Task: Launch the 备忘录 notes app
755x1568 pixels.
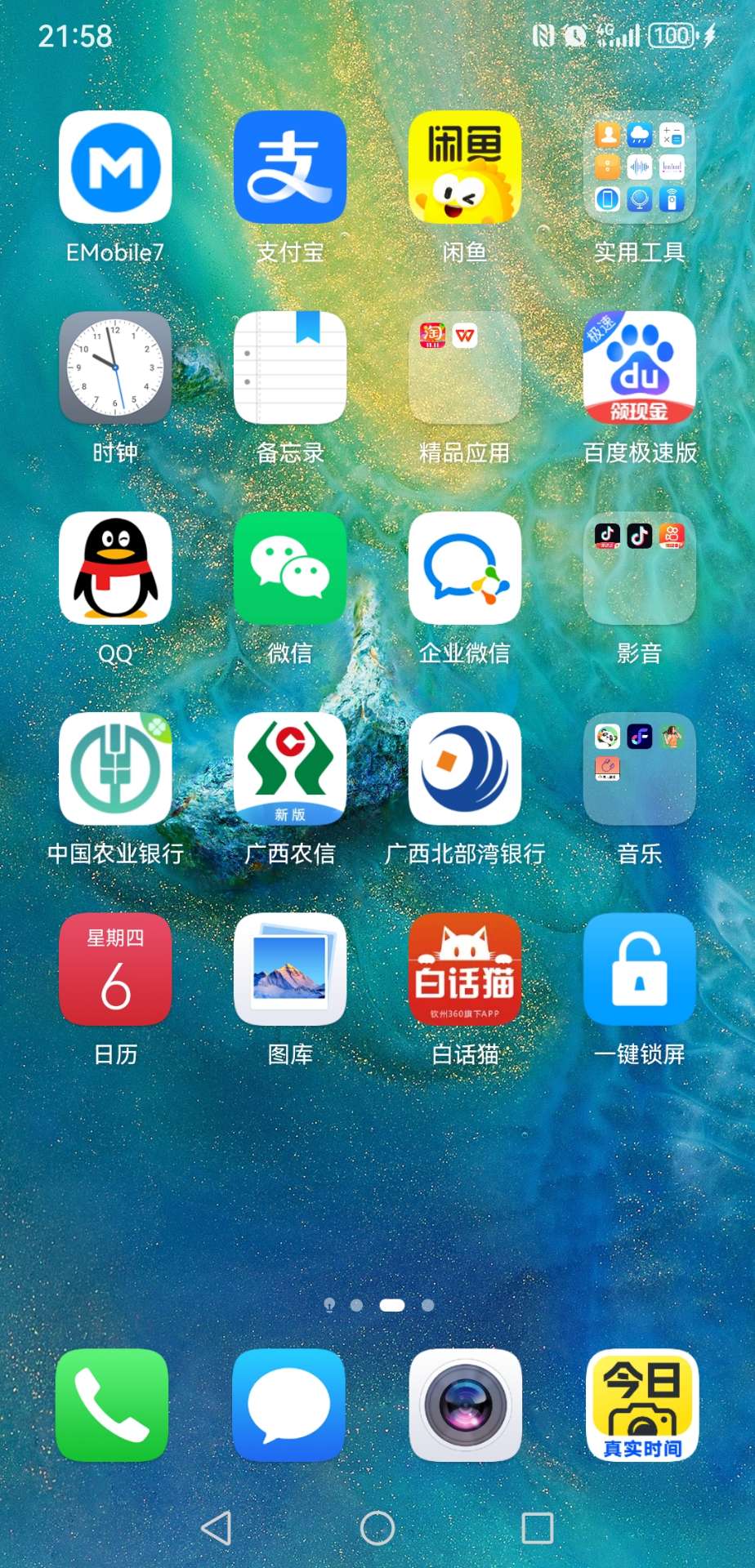Action: click(290, 367)
